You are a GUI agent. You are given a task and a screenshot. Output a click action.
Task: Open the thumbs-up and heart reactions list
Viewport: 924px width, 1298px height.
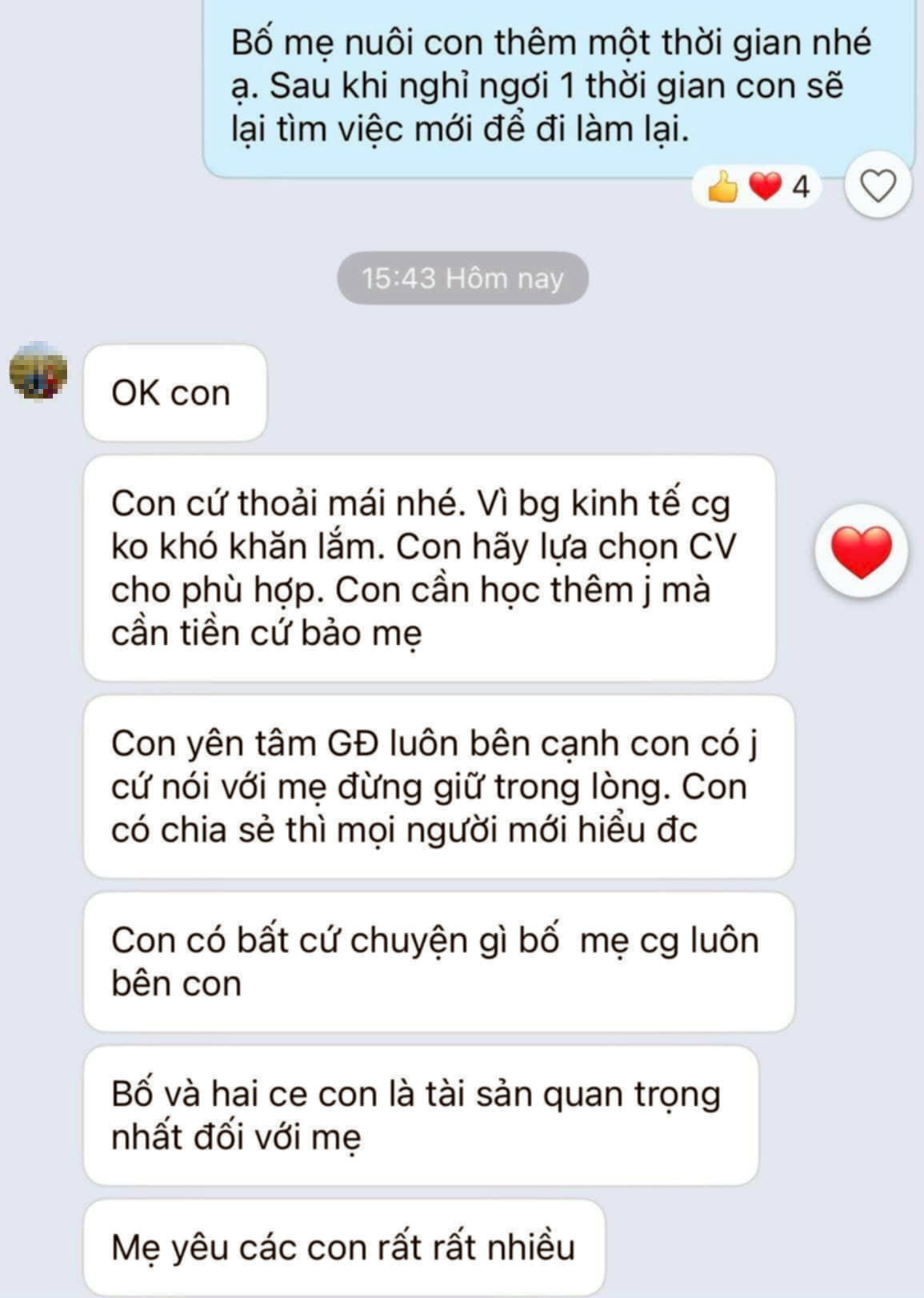[x=757, y=187]
